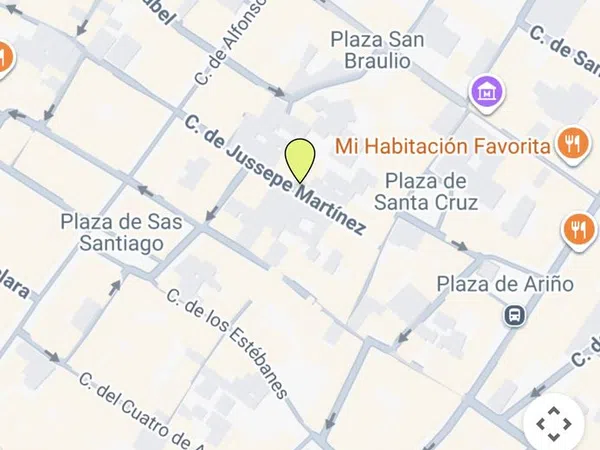The height and width of the screenshot is (450, 600).
Task: Open the restaurant marker above Plaza de Ariño
Action: pos(579,231)
